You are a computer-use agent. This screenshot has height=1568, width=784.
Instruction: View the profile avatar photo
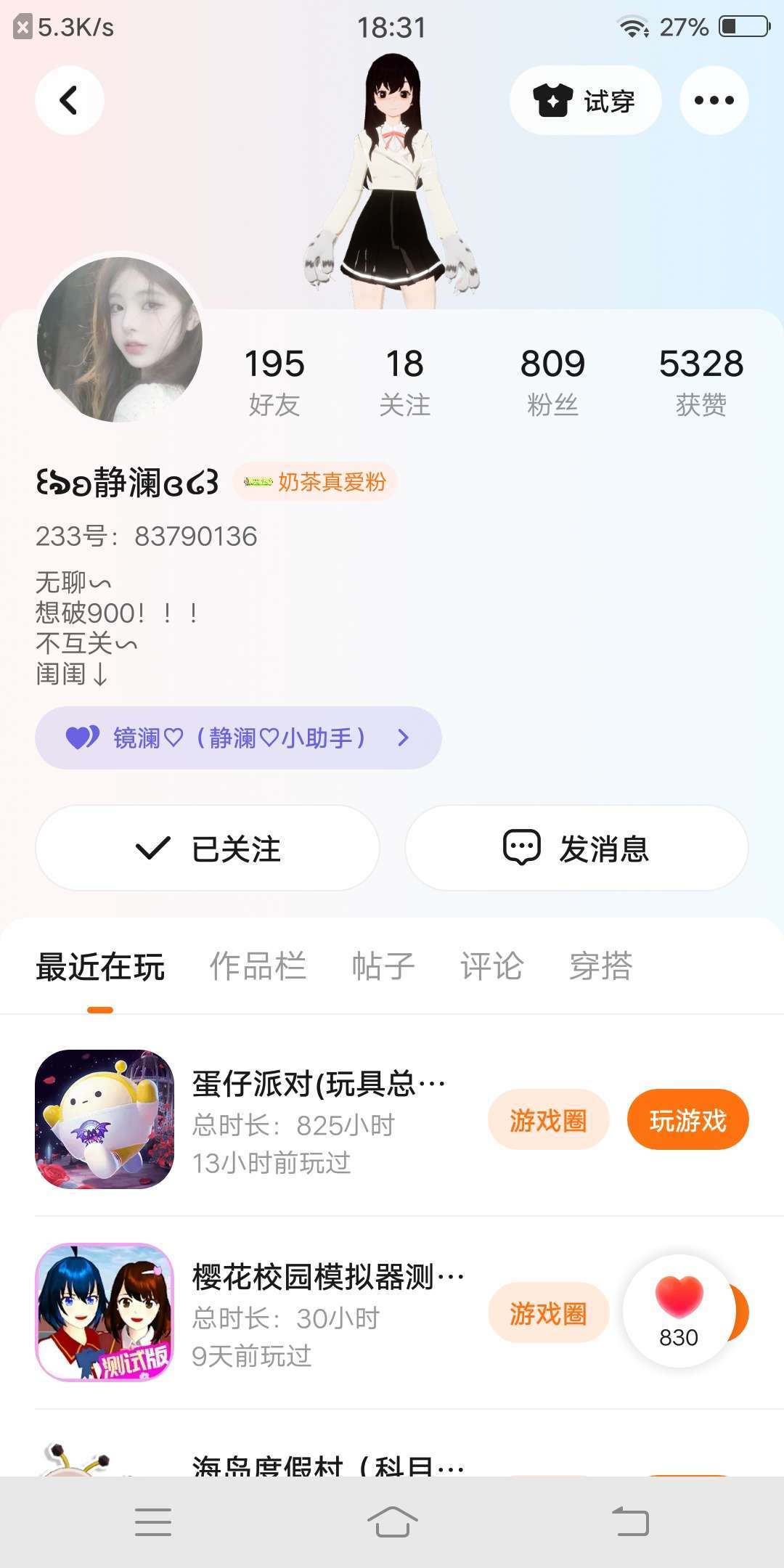120,339
